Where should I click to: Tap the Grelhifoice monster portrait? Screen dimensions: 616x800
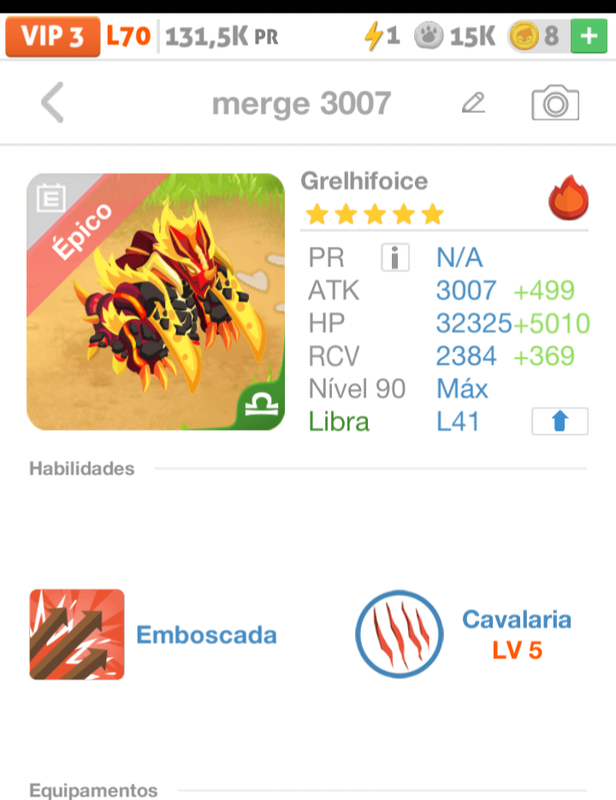pyautogui.click(x=155, y=302)
